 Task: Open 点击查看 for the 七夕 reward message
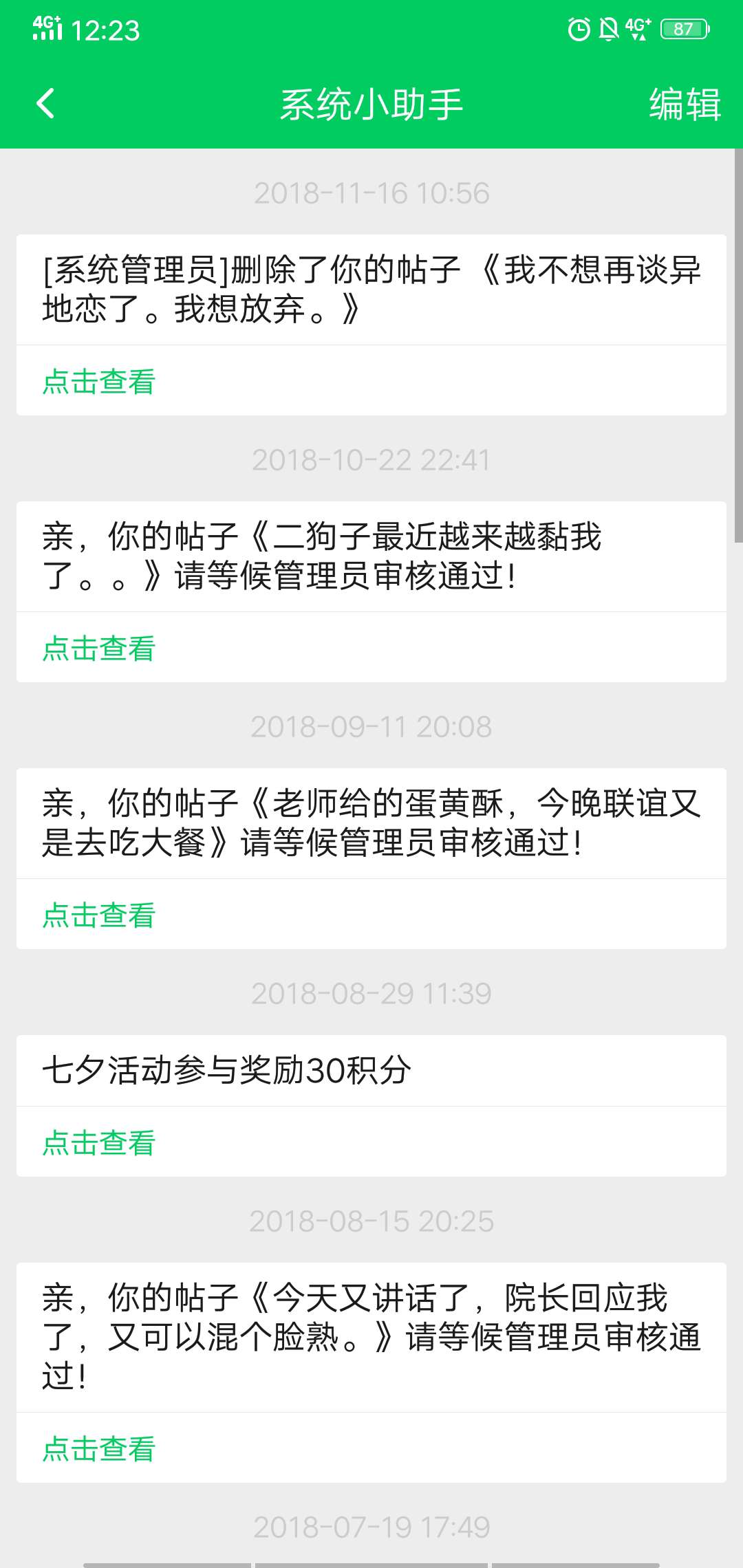98,1142
